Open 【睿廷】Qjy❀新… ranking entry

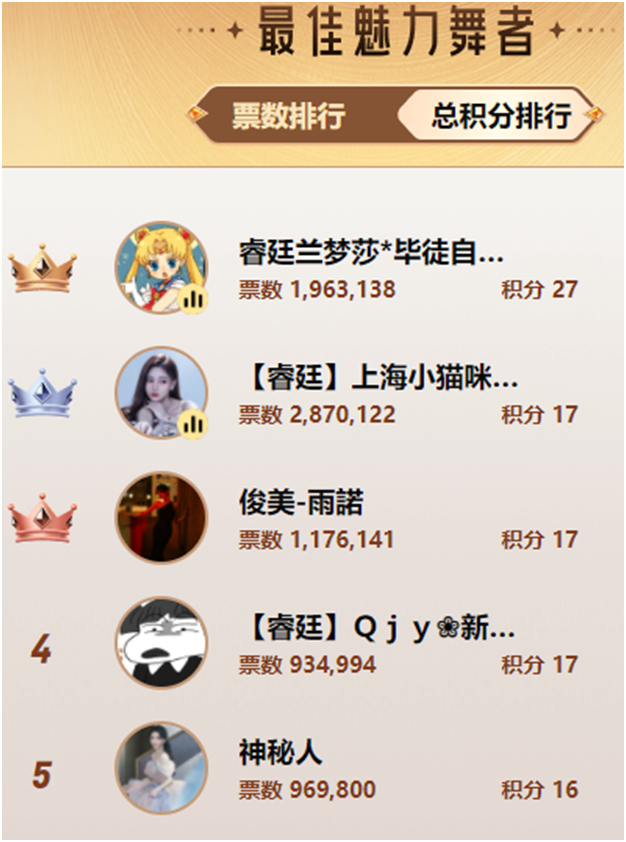pos(378,629)
